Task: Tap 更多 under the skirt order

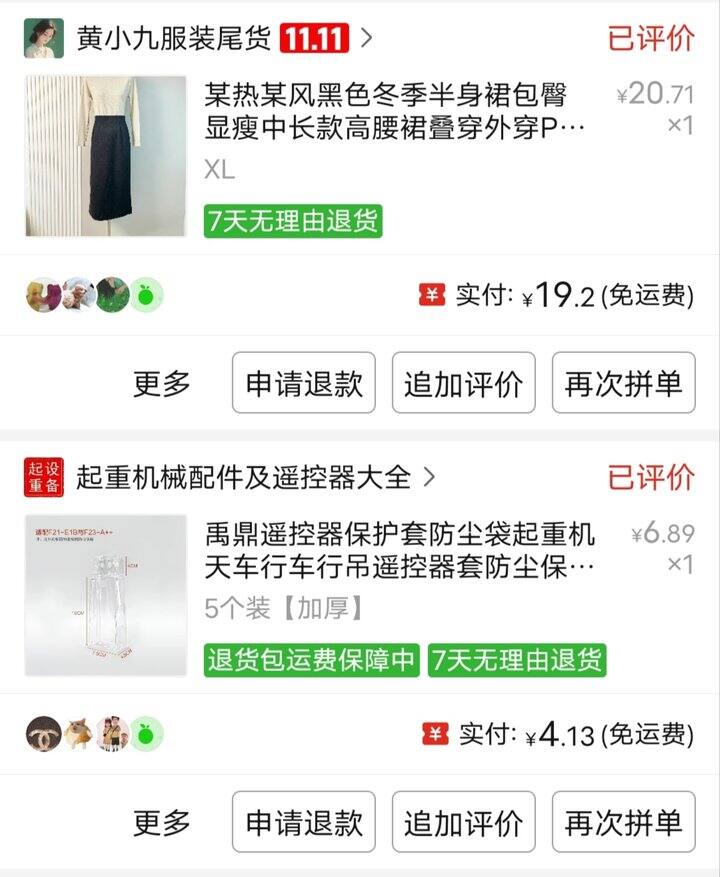Action: coord(162,383)
